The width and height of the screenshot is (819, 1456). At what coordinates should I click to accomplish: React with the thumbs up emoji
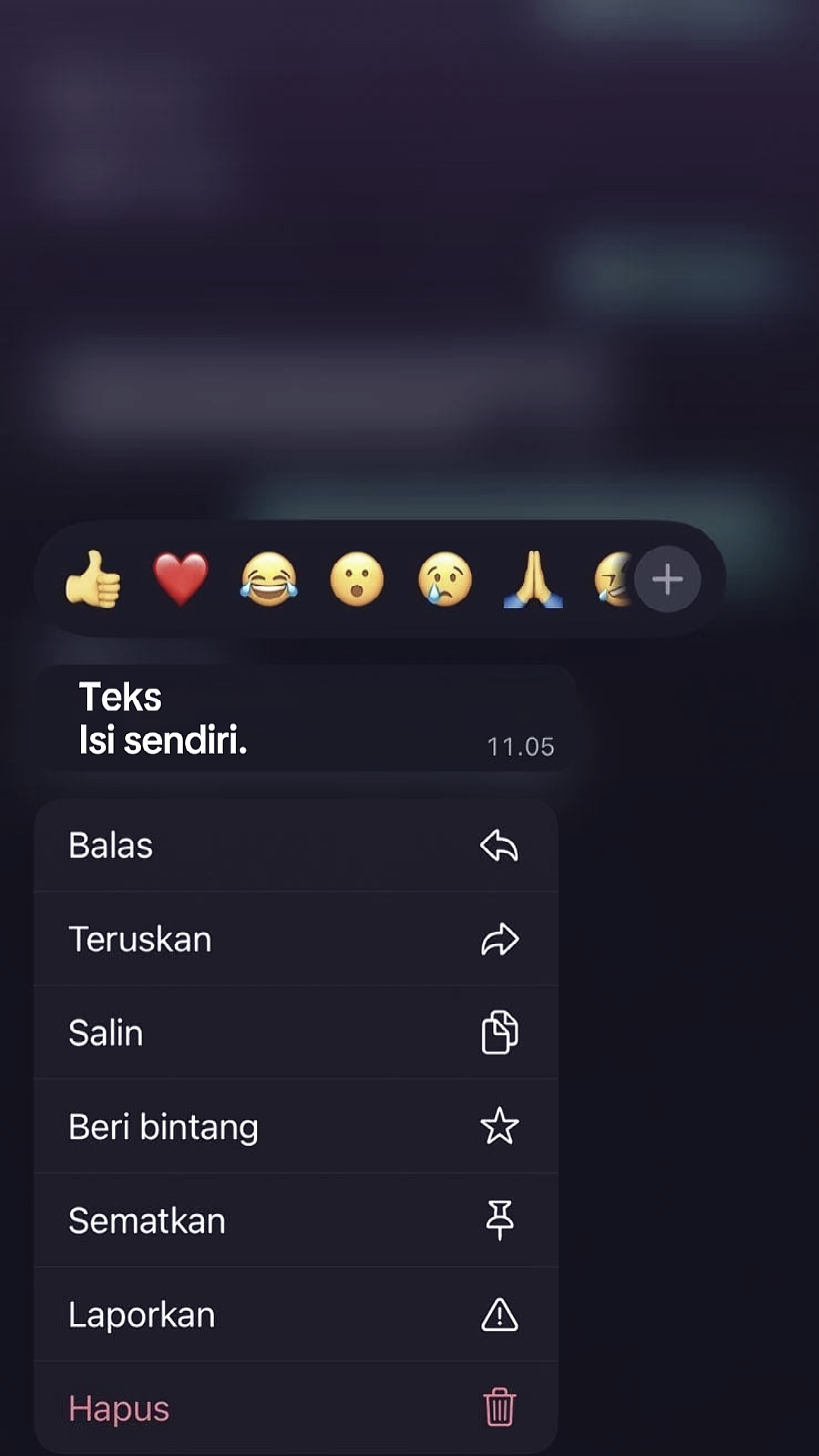click(93, 579)
